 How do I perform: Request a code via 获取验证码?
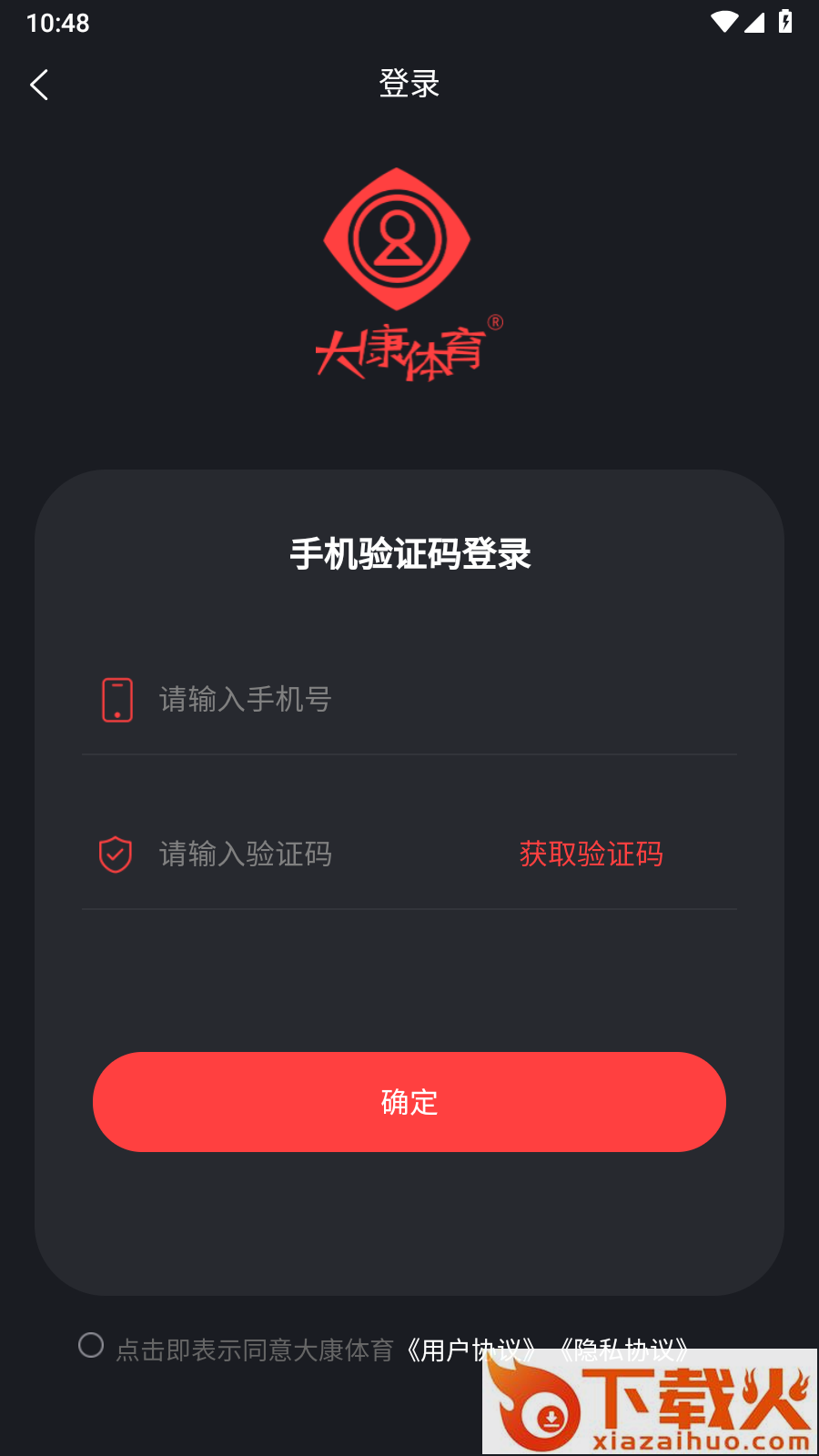pos(591,854)
